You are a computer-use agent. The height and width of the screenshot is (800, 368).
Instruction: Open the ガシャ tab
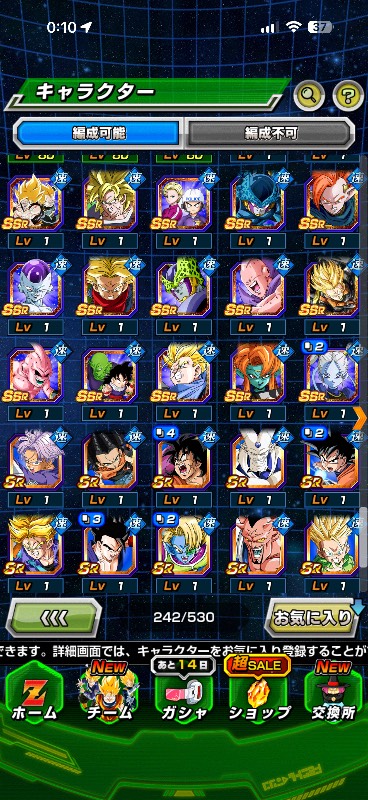(x=183, y=693)
